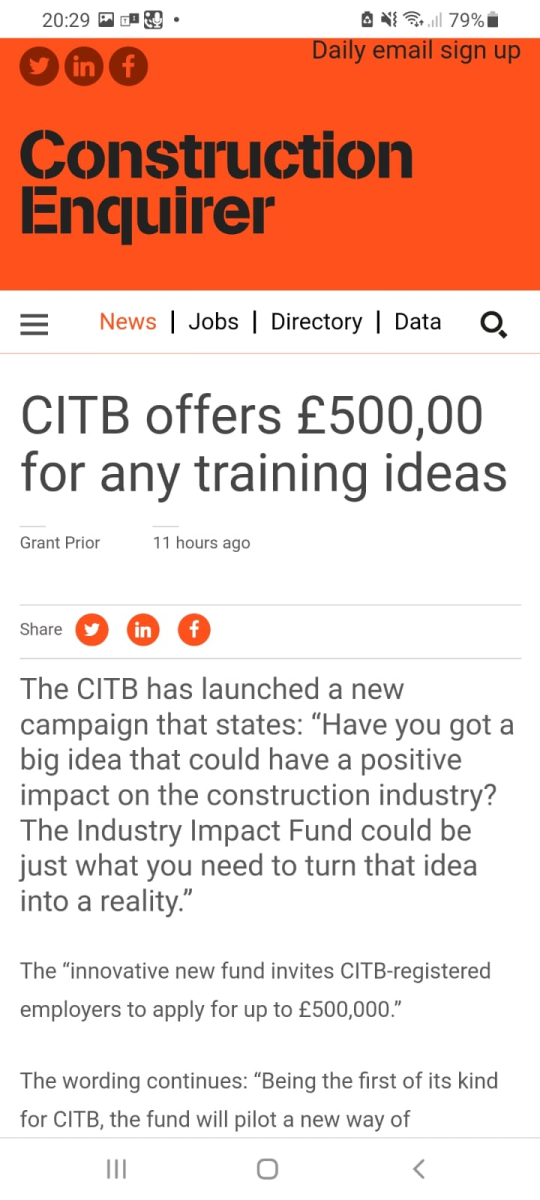Go to the News section
The image size is (540, 1200).
[128, 322]
